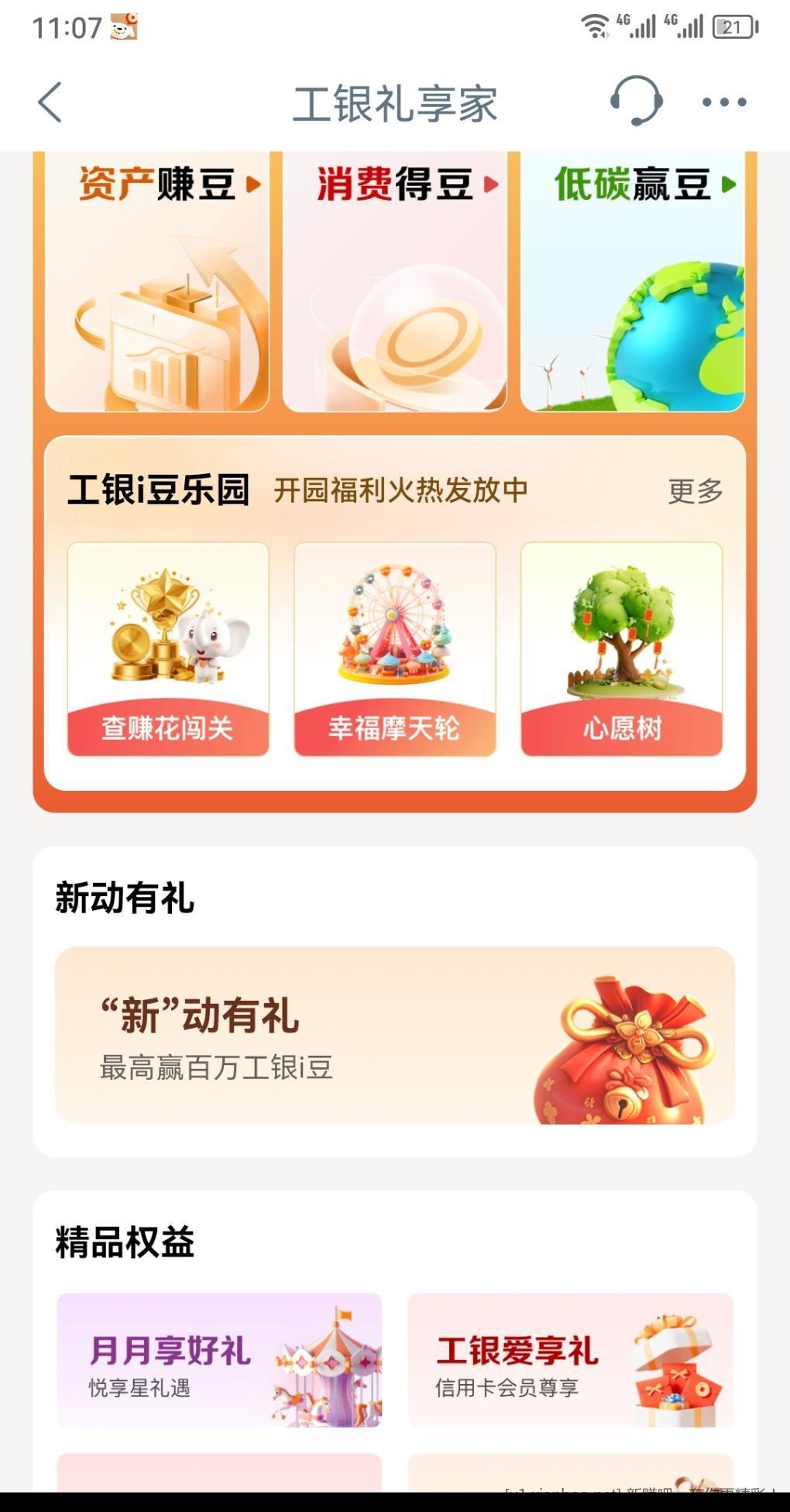Open the 心愿树 activity
The image size is (790, 1512).
point(621,649)
